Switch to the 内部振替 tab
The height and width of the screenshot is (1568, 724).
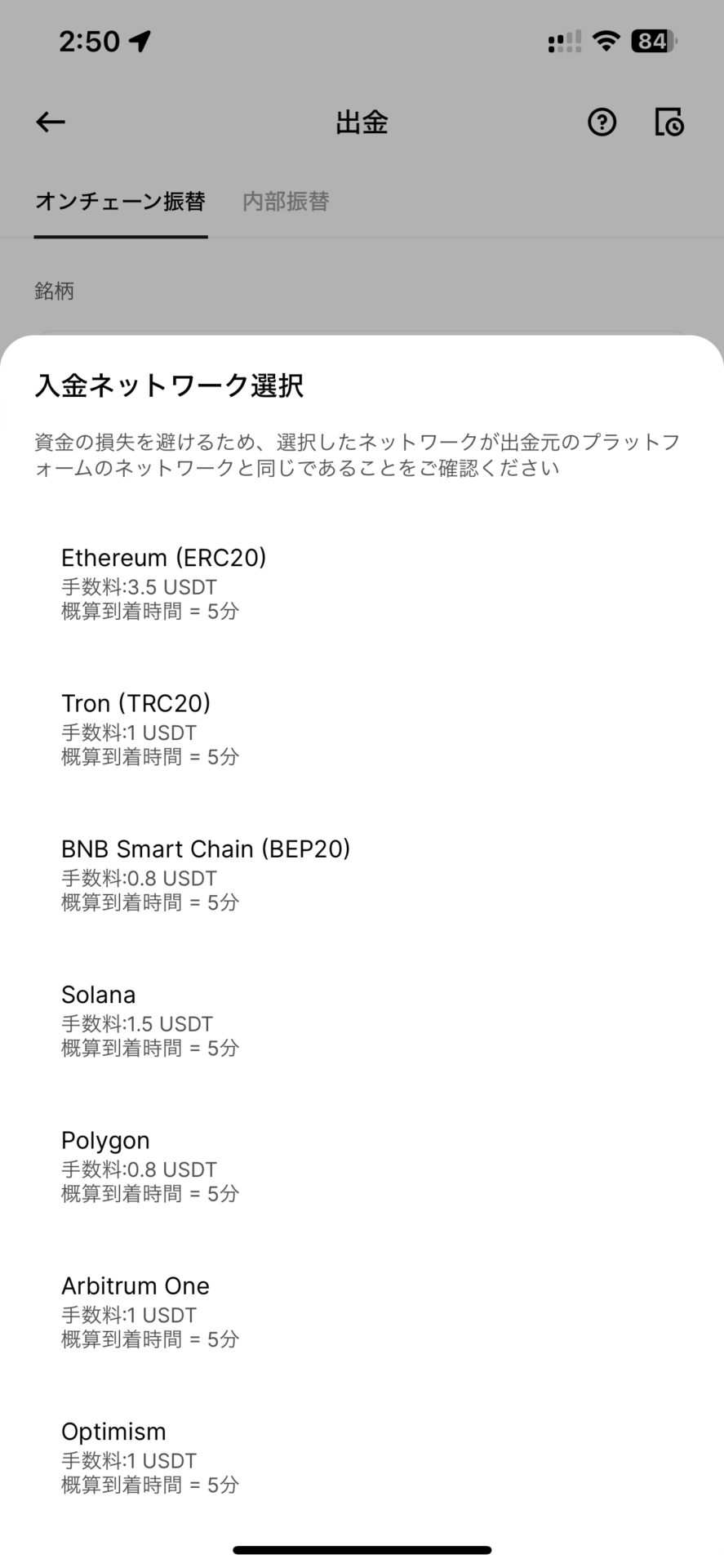coord(286,202)
